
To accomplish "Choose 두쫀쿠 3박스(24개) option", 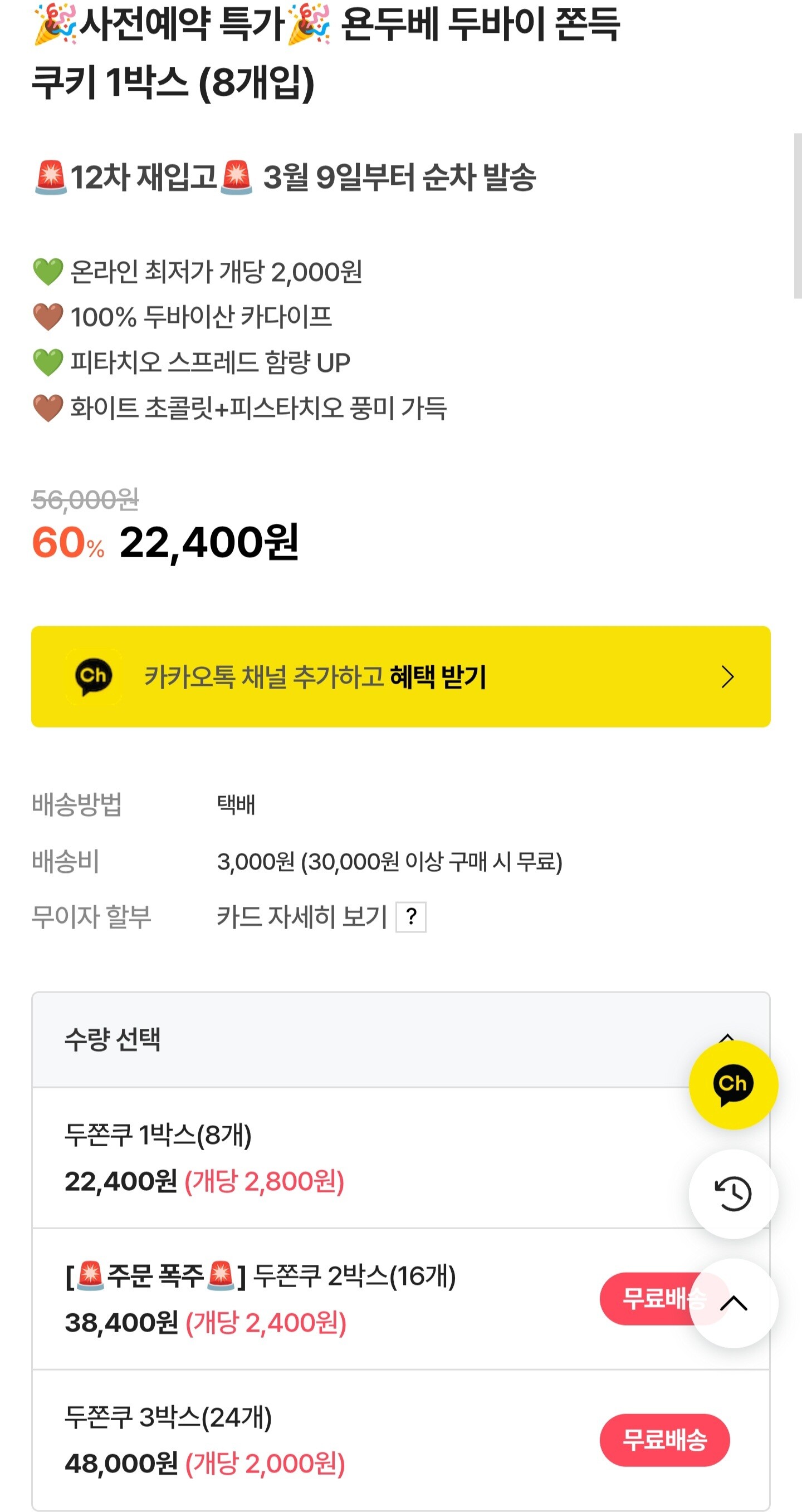I will click(x=400, y=1440).
